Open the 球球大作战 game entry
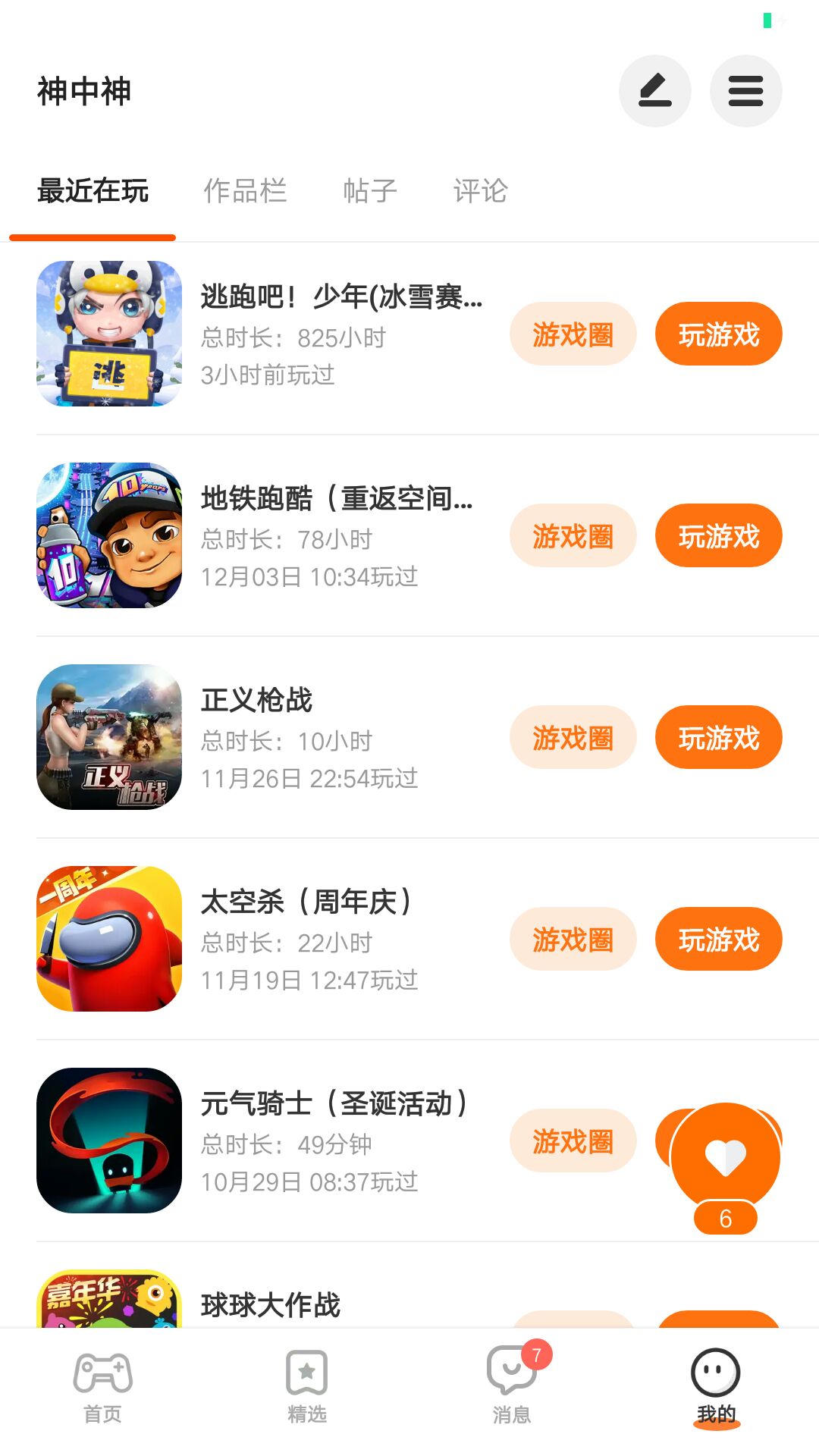 coord(270,1304)
